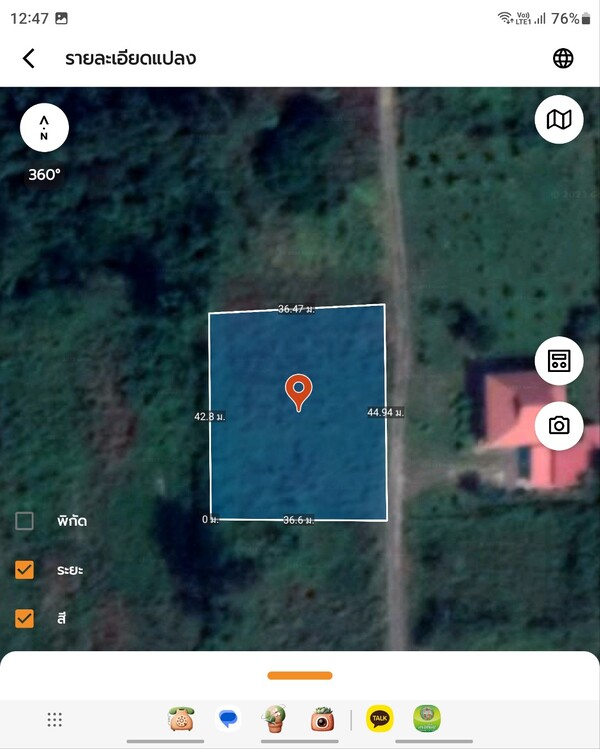
Task: Launch KakaoTalk from the taskbar
Action: tap(379, 718)
